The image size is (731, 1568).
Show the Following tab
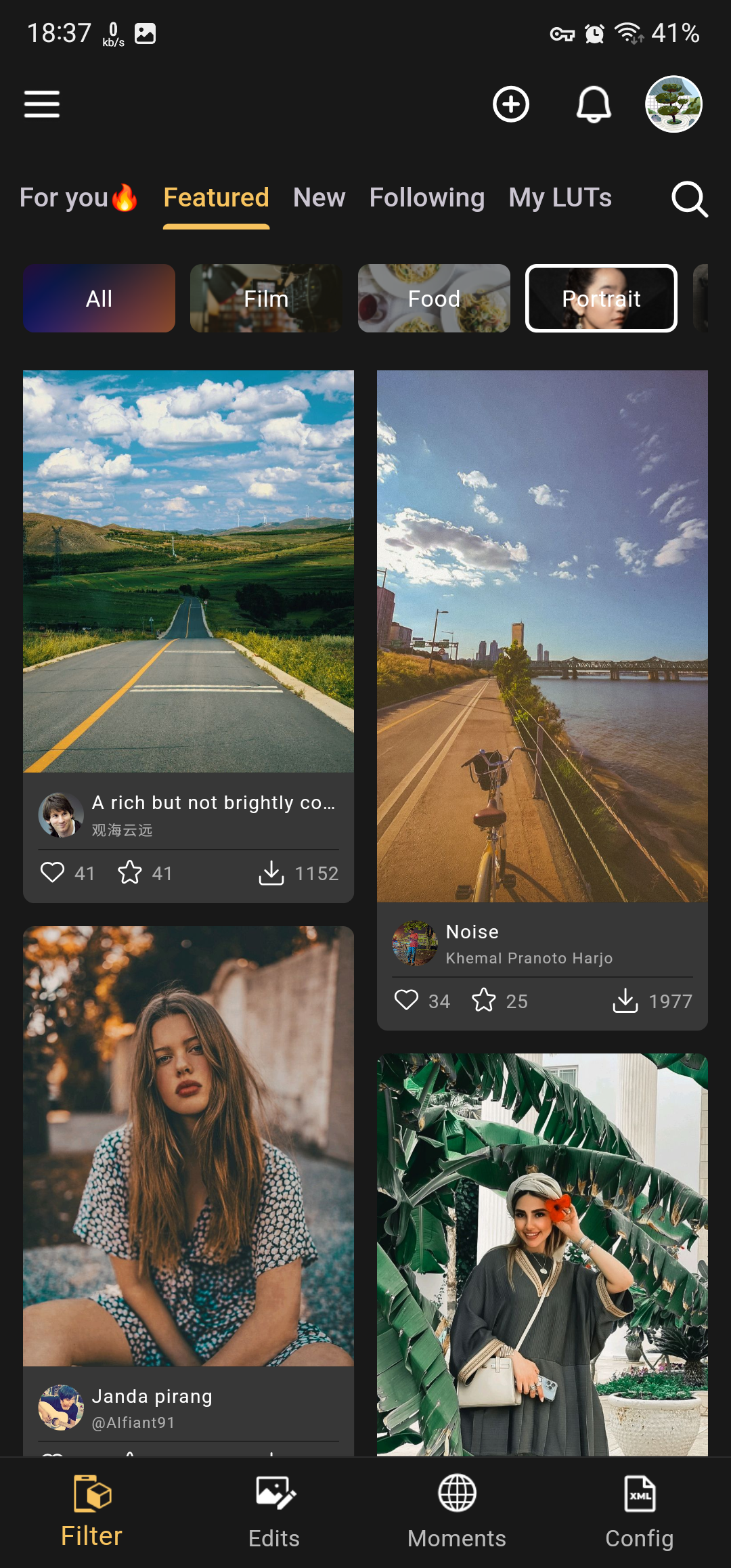point(427,198)
